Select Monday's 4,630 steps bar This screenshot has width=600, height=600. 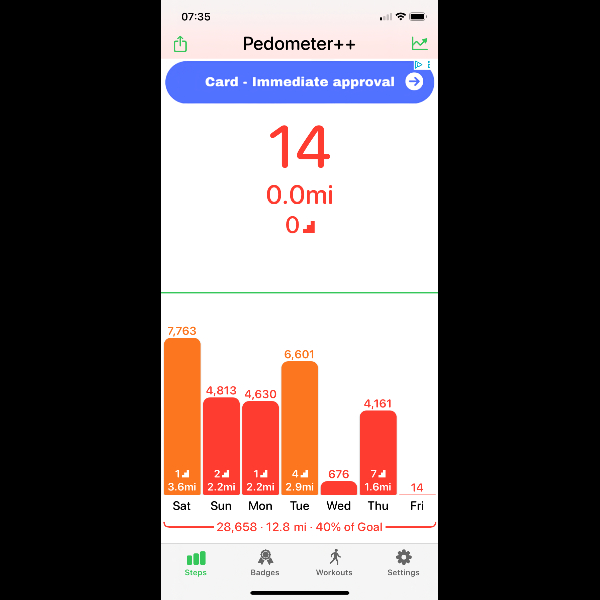(x=260, y=448)
